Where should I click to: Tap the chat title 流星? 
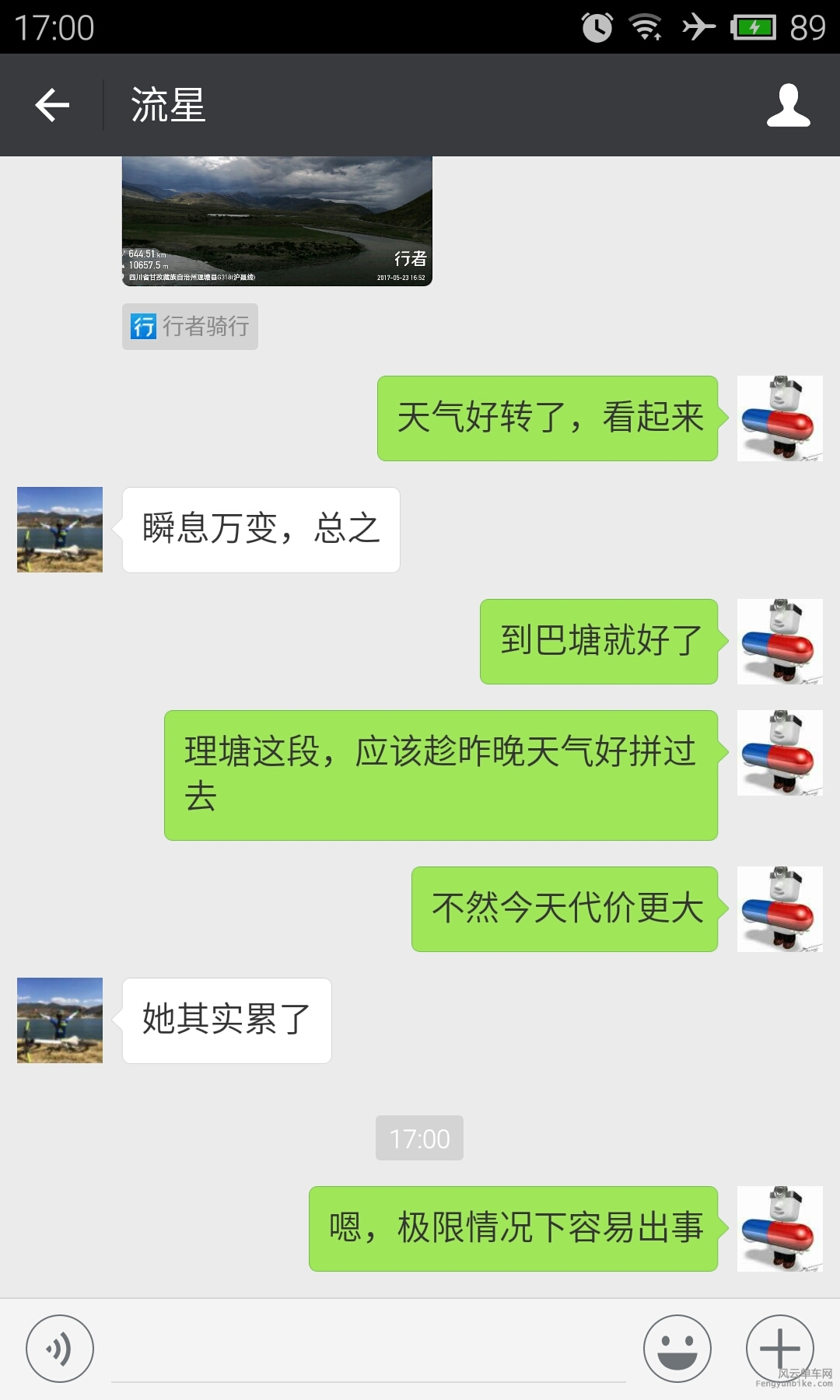(166, 105)
